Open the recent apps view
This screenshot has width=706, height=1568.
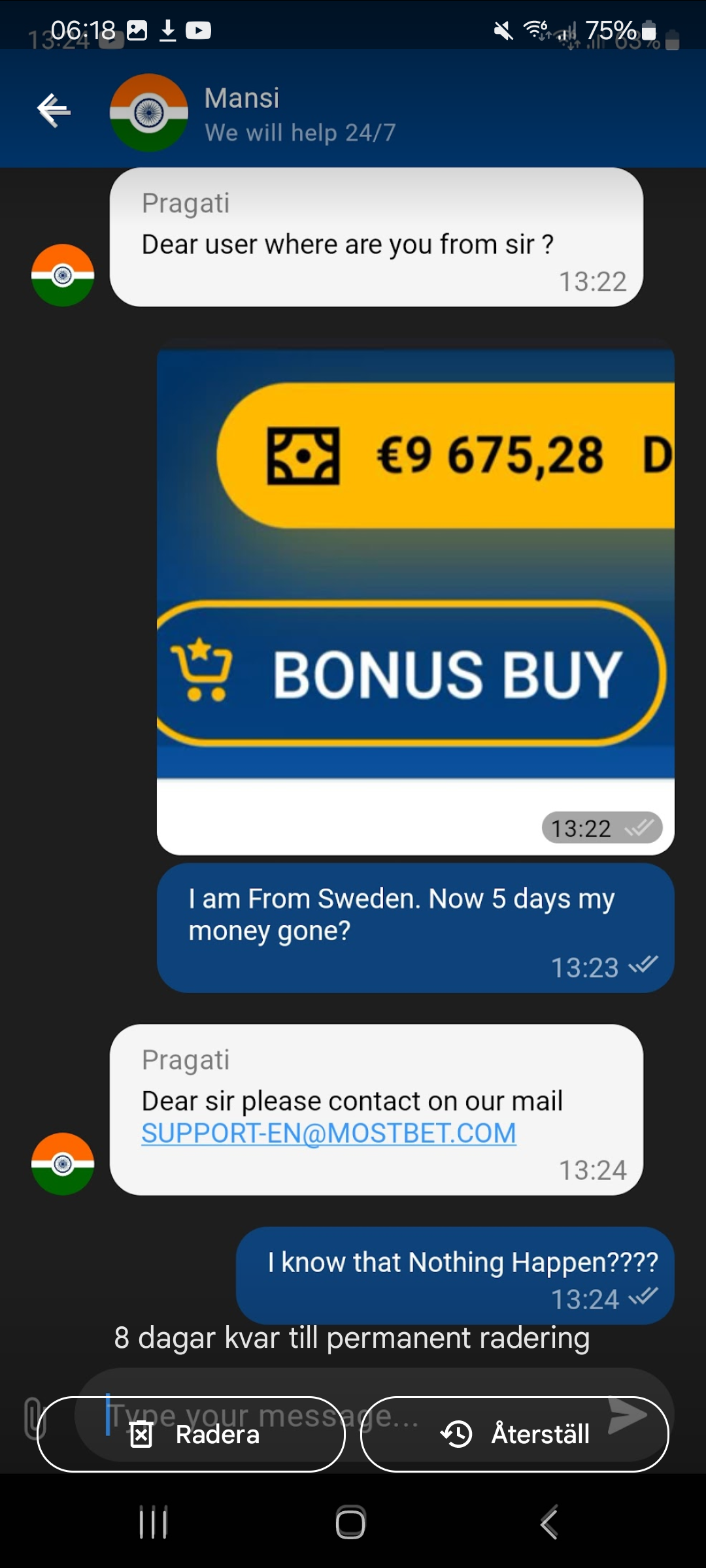pos(154,1522)
